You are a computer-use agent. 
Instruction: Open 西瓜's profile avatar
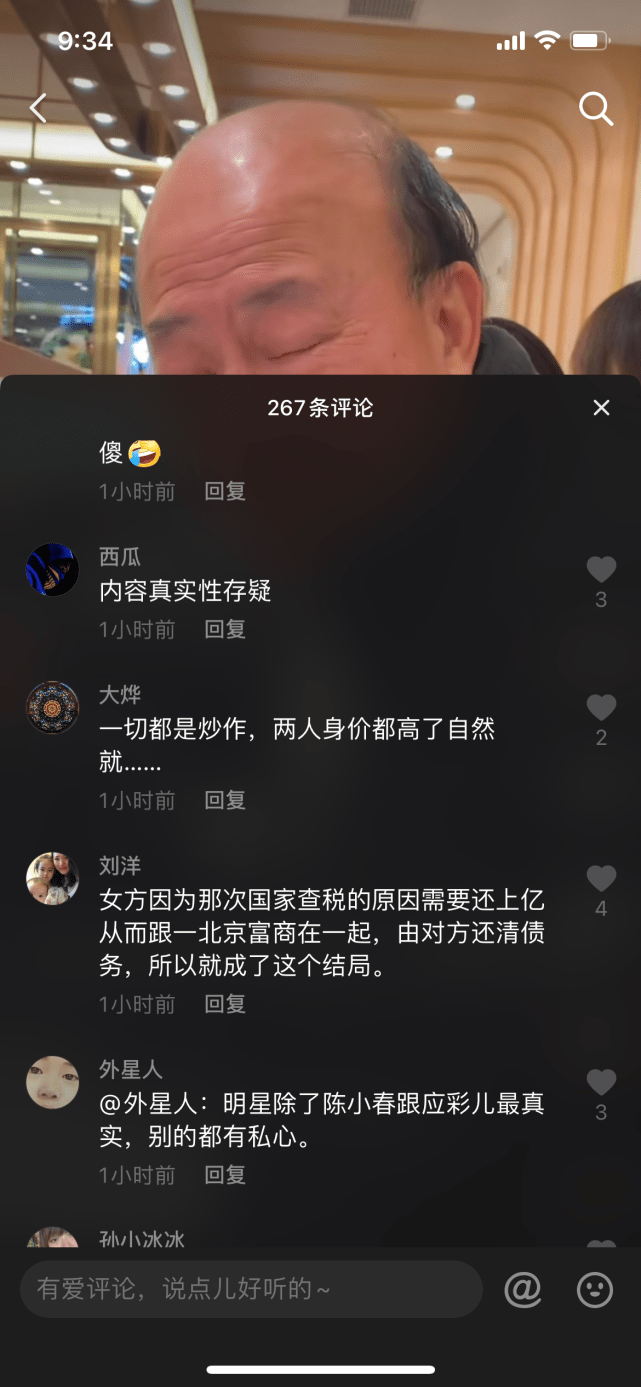(x=52, y=570)
